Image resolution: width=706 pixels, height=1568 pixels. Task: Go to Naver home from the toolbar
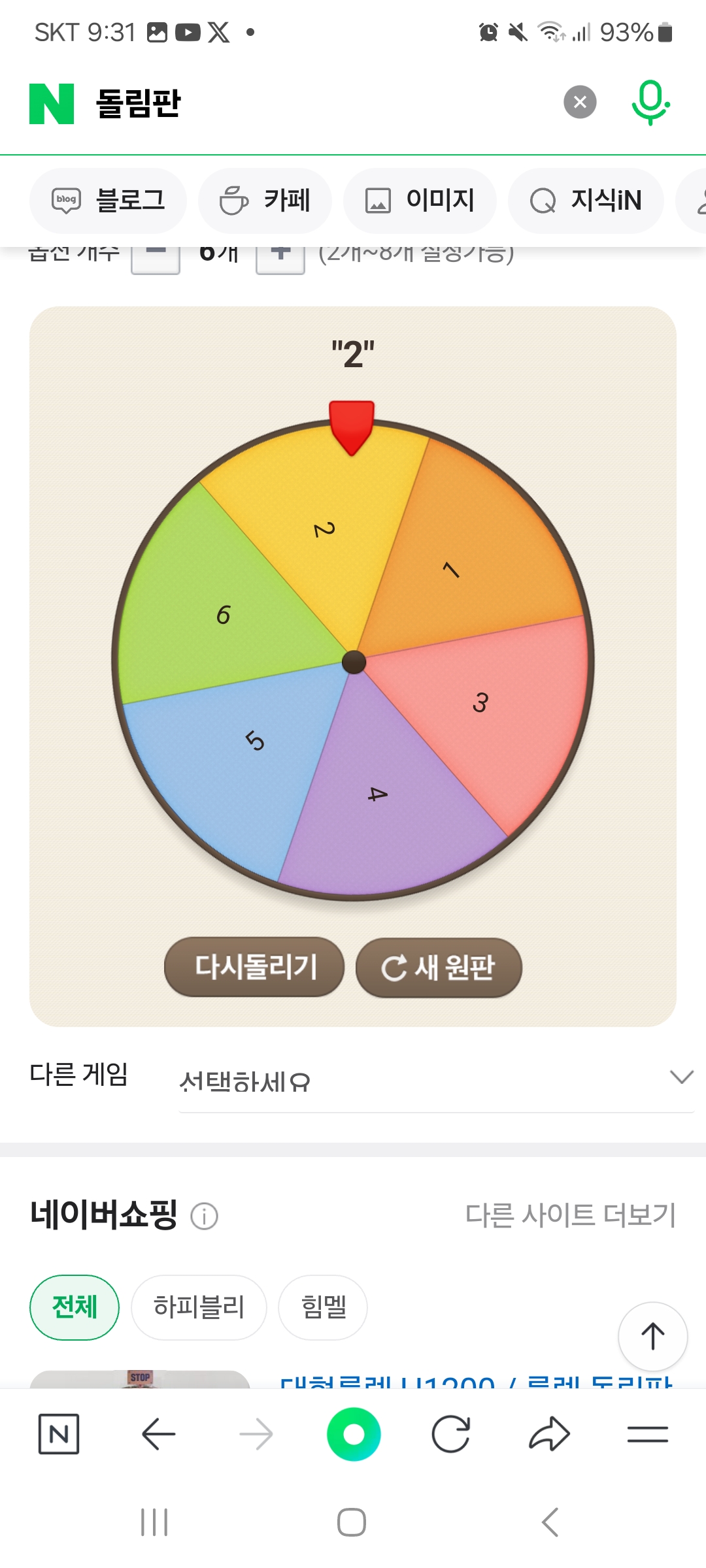pos(59,1434)
